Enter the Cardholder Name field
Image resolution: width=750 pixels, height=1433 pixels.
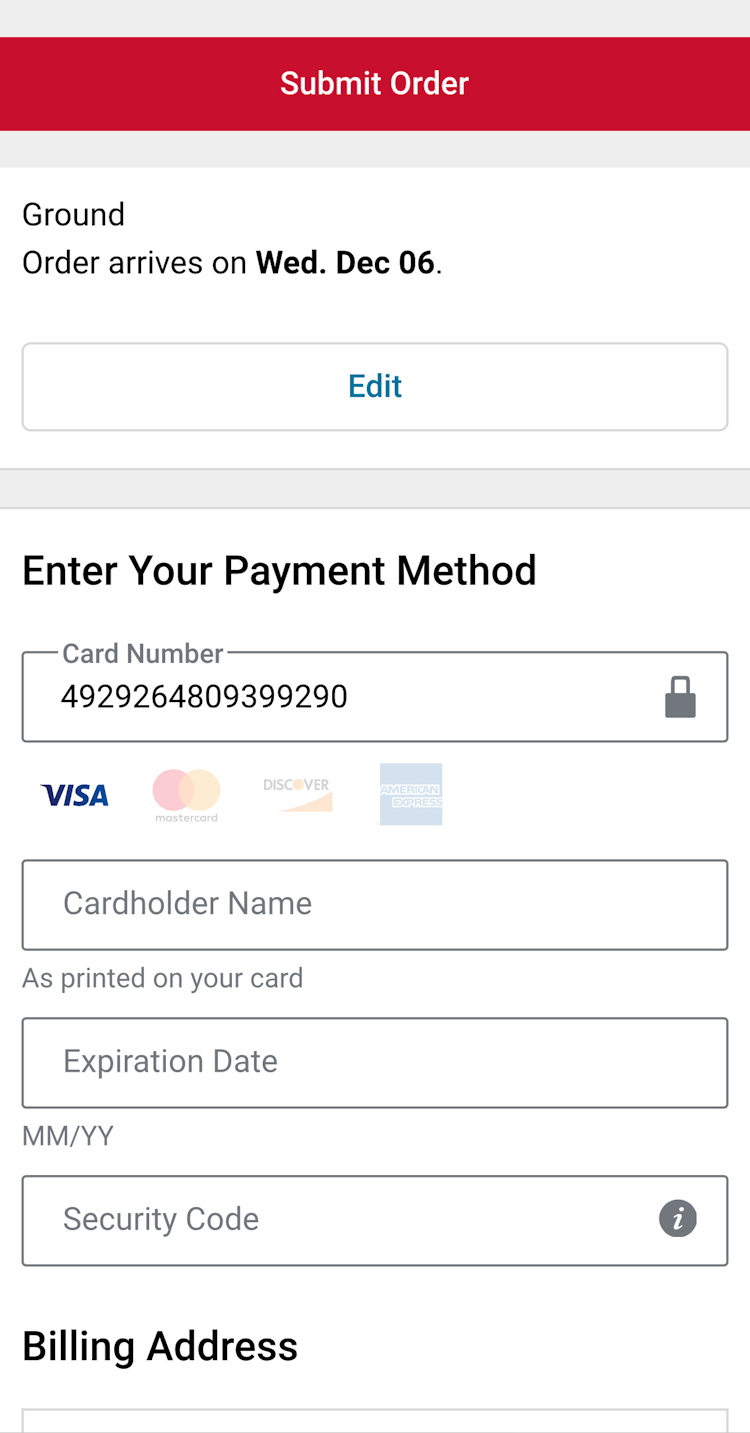click(x=374, y=905)
